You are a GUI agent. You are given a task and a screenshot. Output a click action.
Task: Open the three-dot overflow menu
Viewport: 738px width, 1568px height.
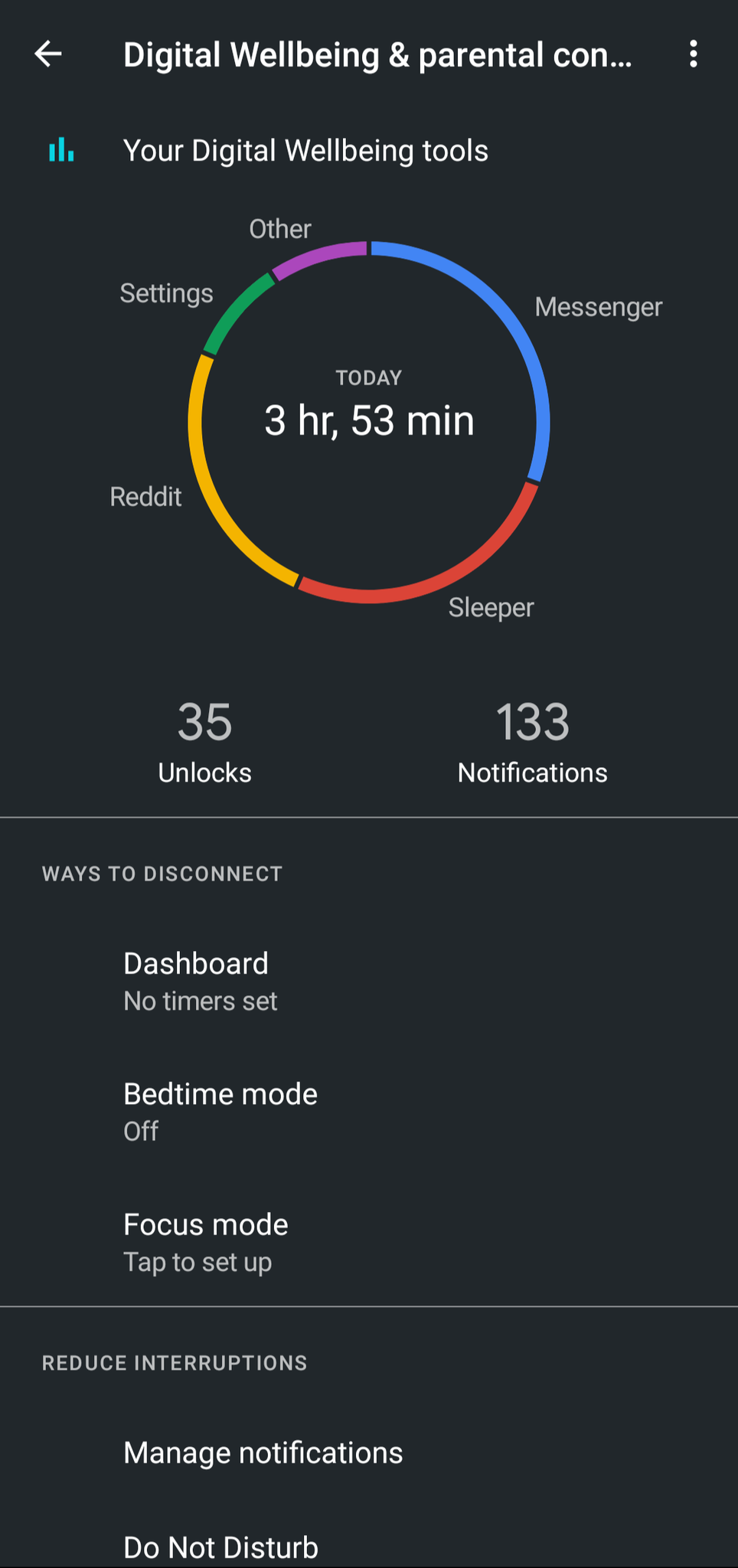coord(694,54)
